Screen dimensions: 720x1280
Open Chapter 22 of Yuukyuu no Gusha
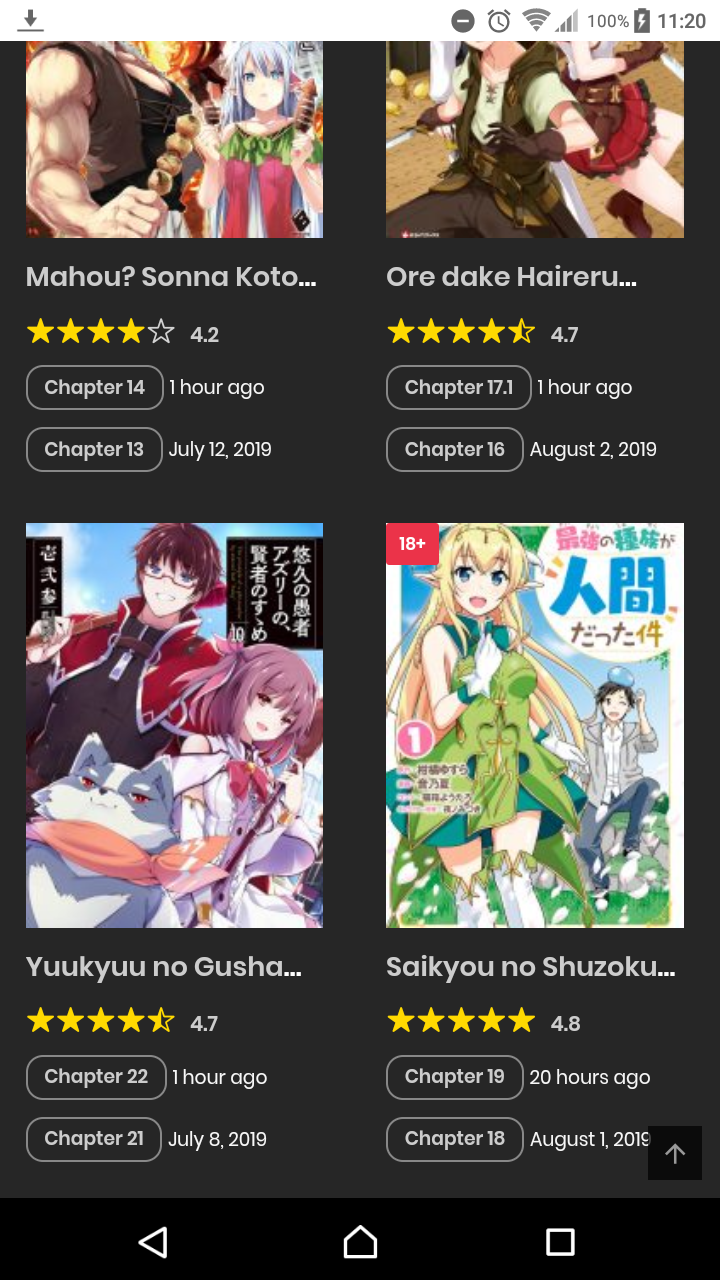96,1077
